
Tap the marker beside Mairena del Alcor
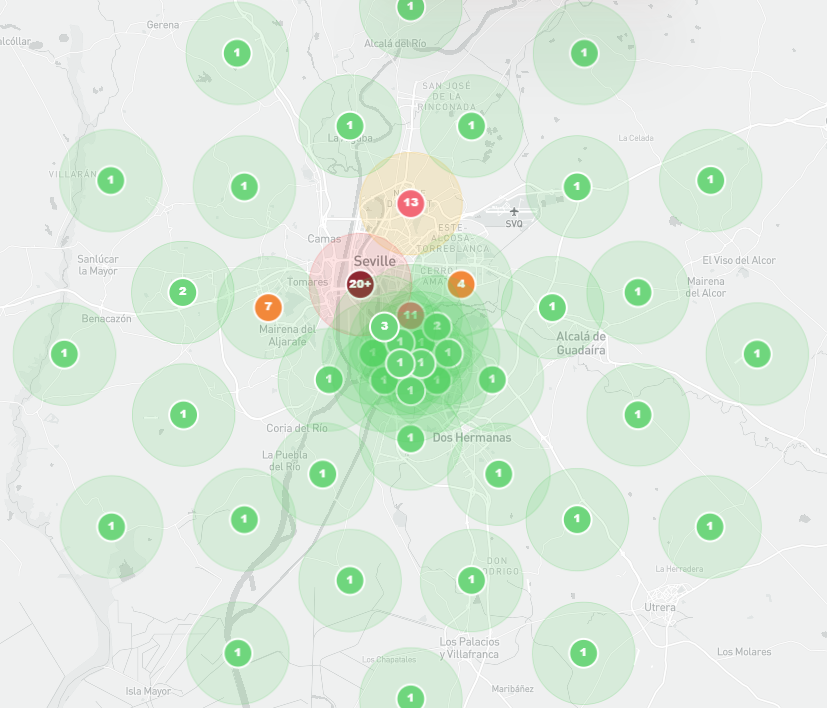click(x=637, y=292)
